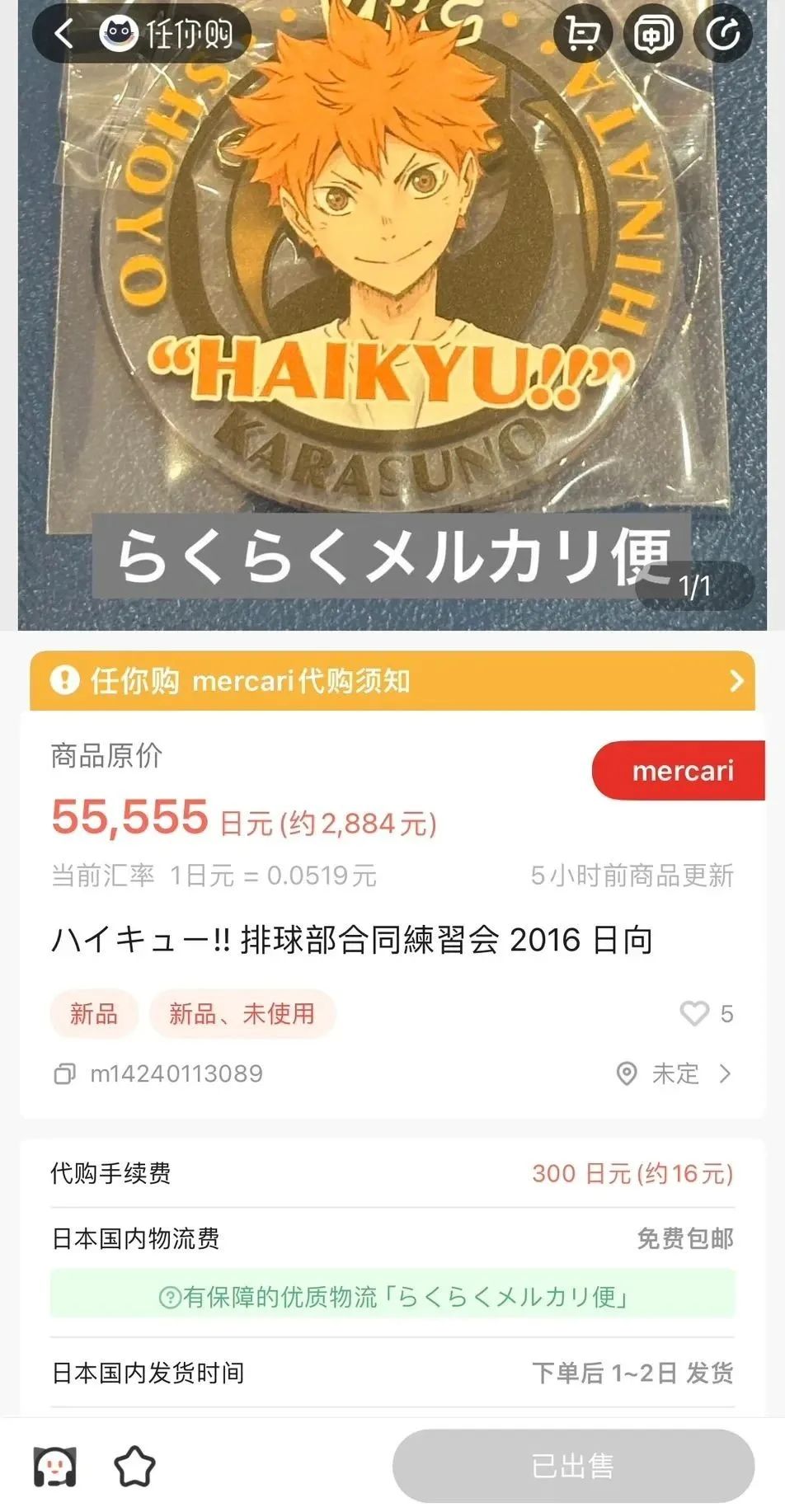
Task: Tap the refresh icon at top
Action: [x=723, y=34]
